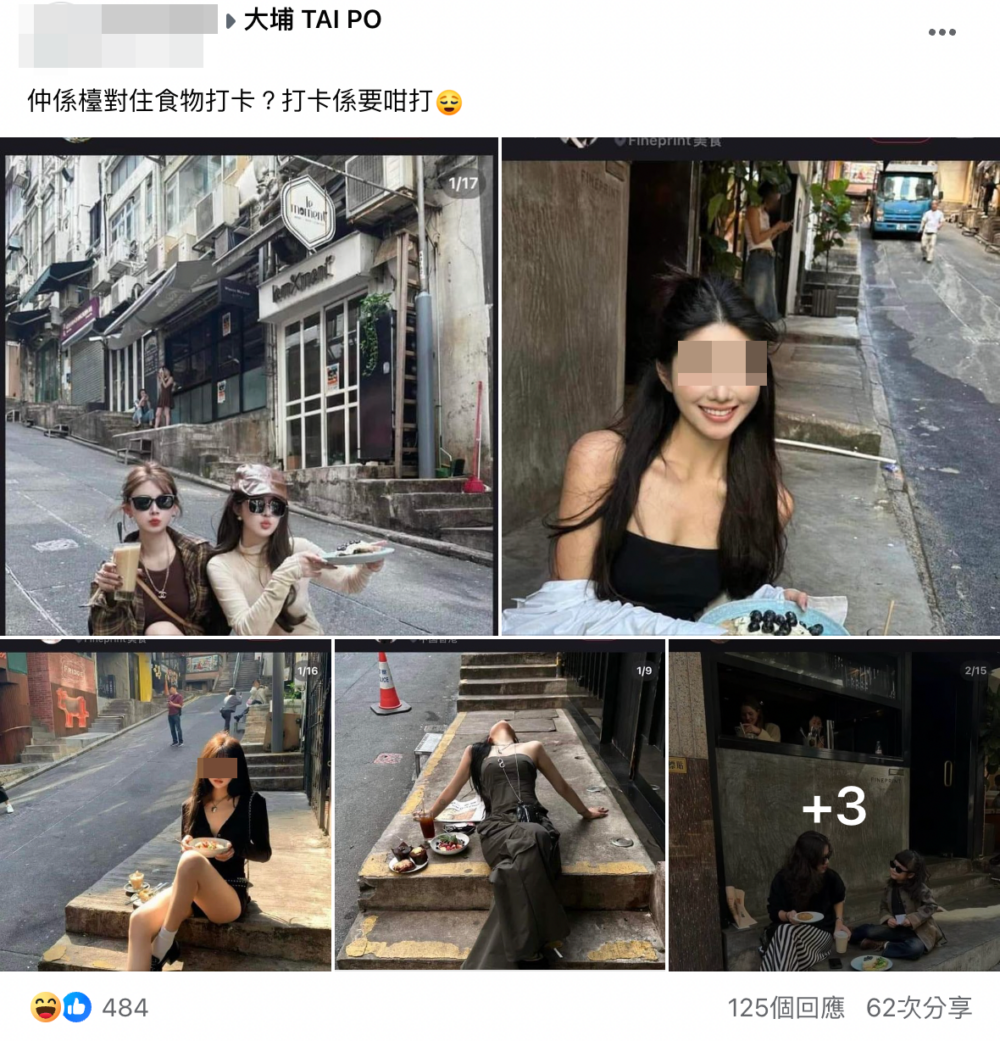Show the 62次分享 shares list

tap(919, 1007)
